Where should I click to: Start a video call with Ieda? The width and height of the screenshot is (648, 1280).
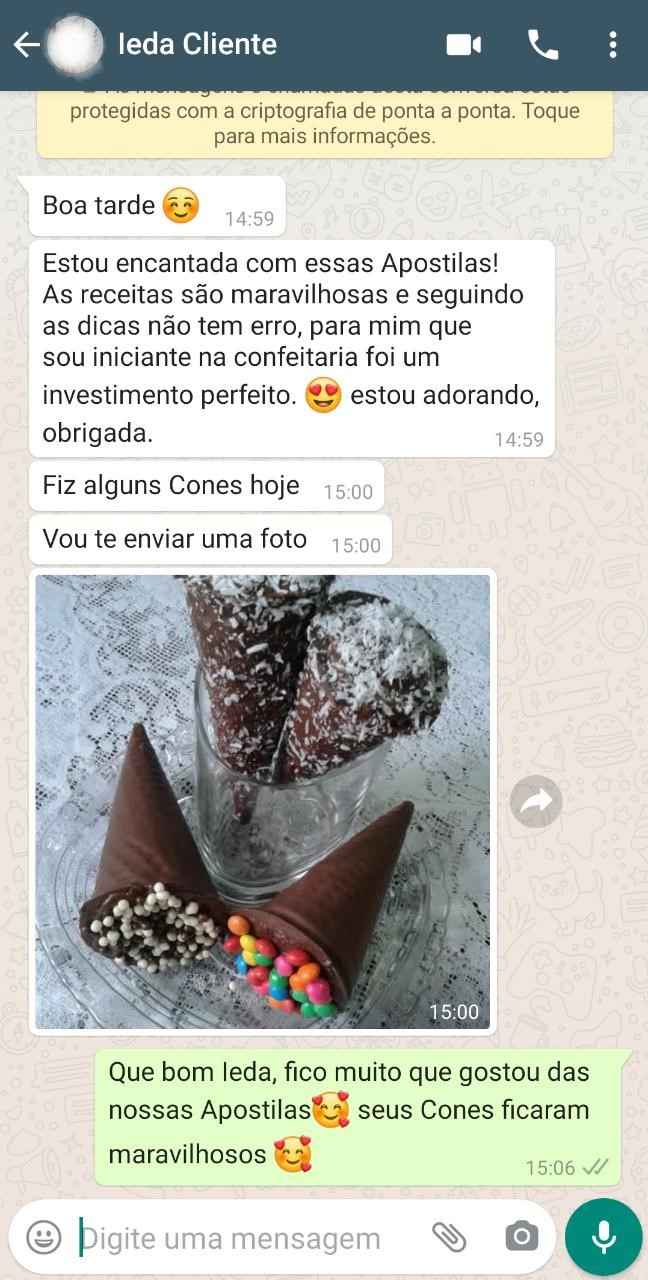tap(463, 45)
